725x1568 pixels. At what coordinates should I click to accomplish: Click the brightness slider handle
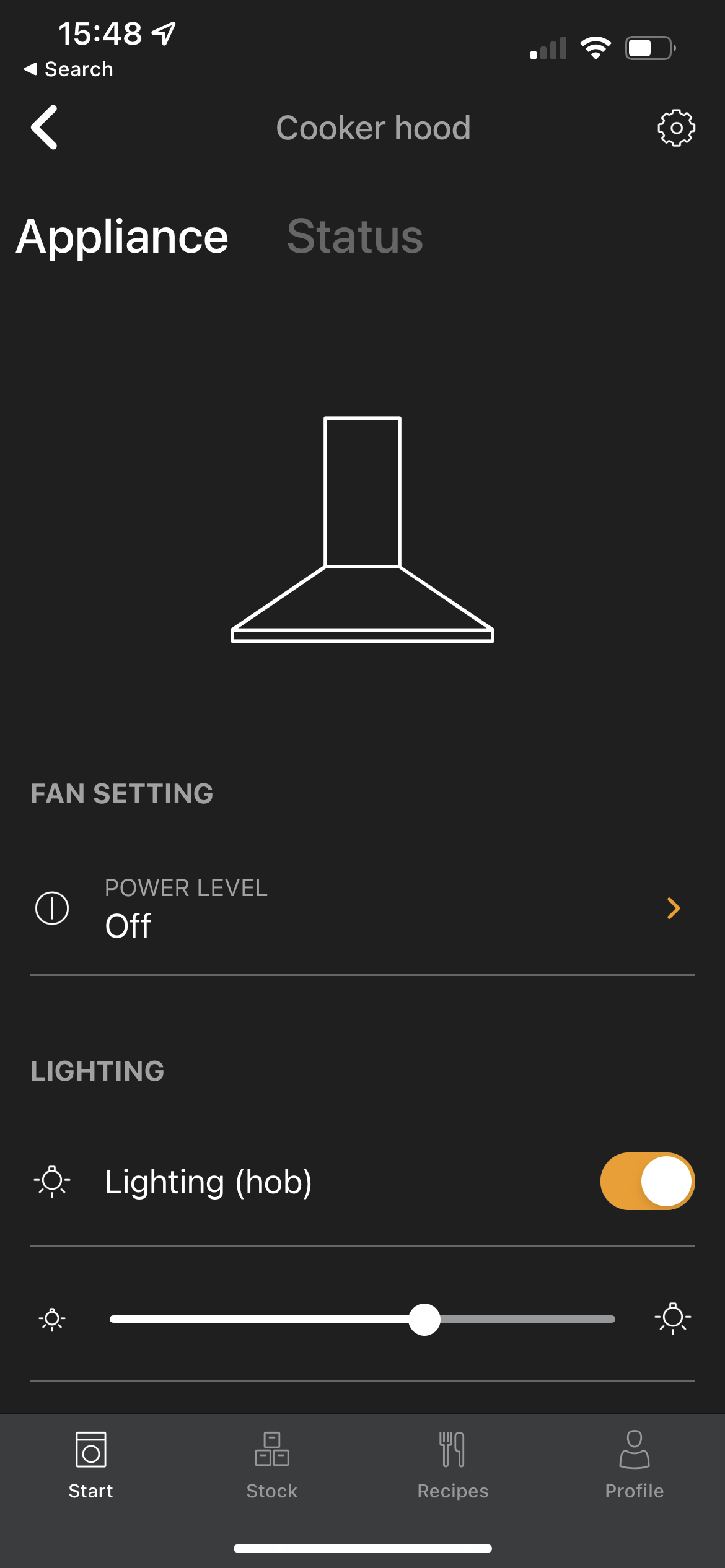click(x=425, y=1318)
